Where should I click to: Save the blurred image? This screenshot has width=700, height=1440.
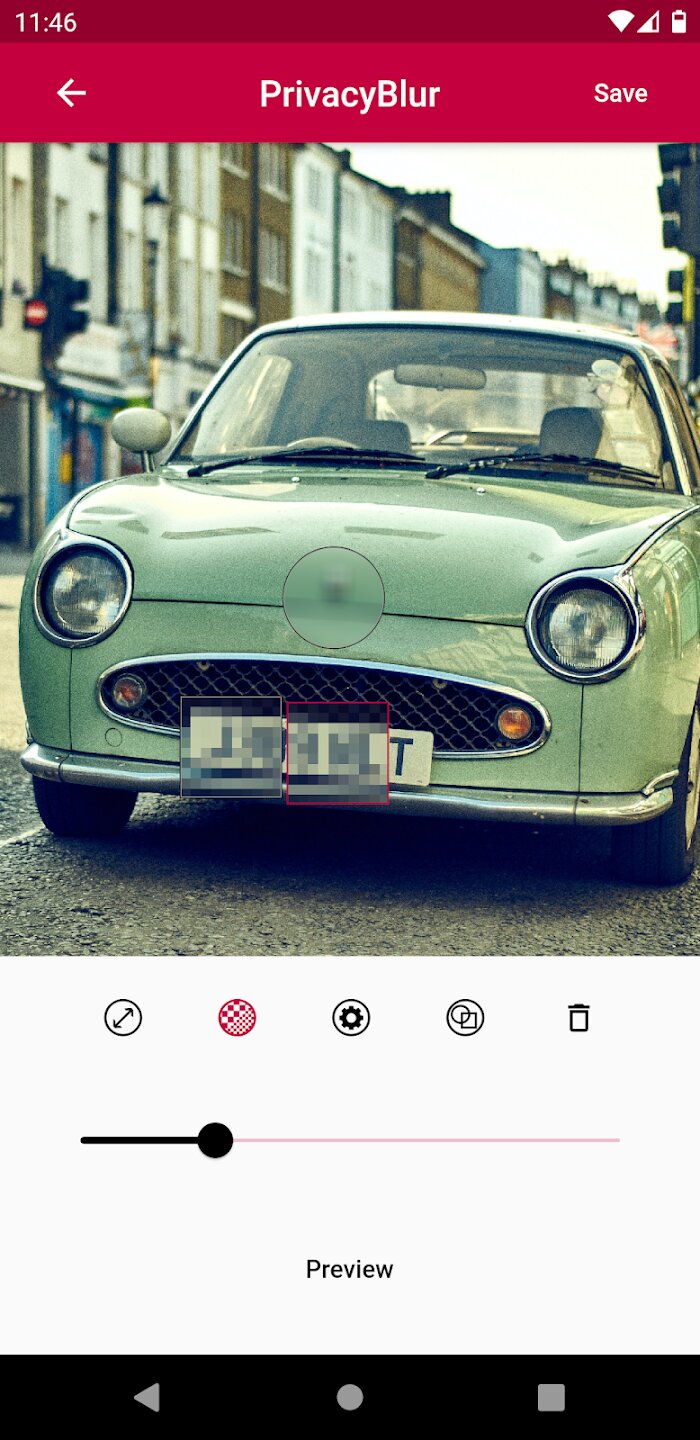click(620, 93)
